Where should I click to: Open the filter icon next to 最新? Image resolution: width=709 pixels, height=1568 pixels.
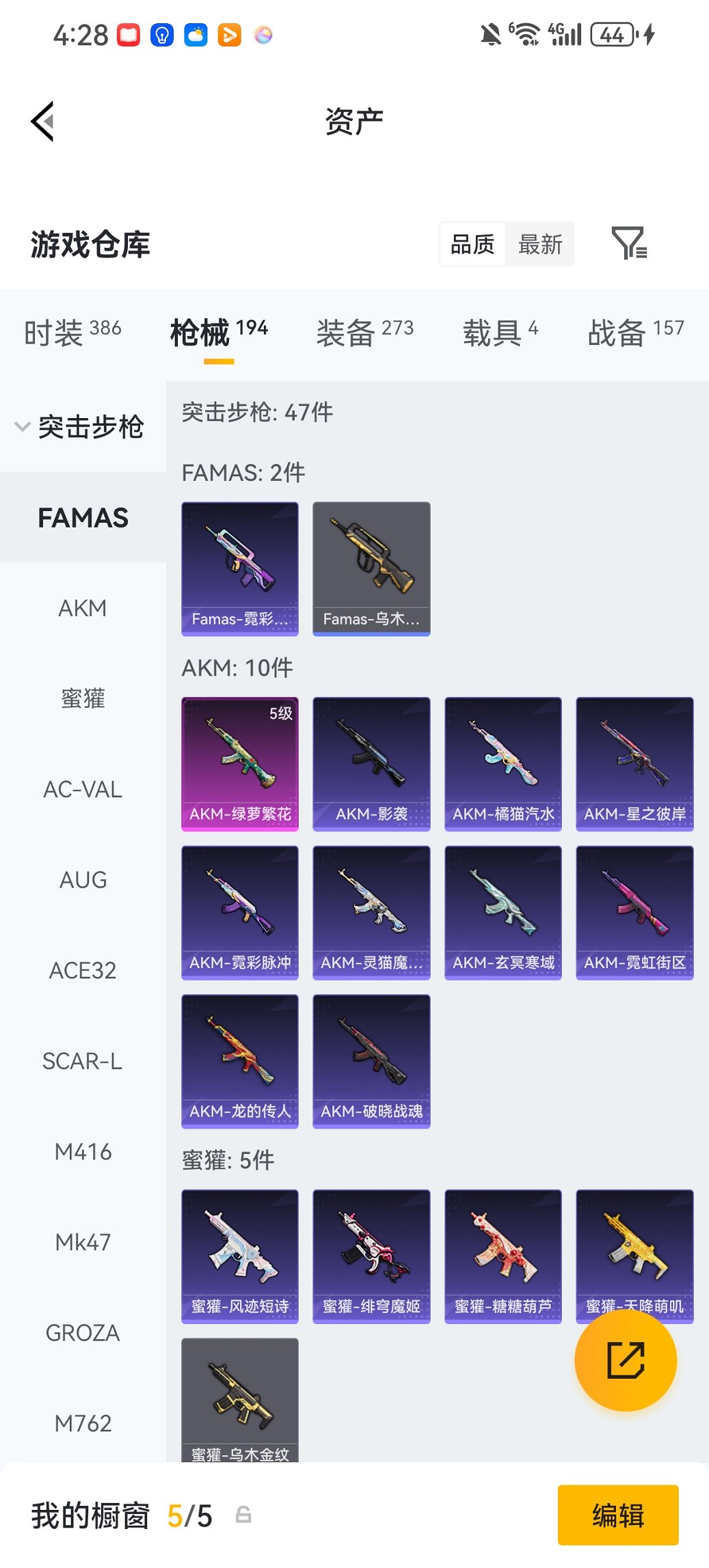pyautogui.click(x=628, y=243)
